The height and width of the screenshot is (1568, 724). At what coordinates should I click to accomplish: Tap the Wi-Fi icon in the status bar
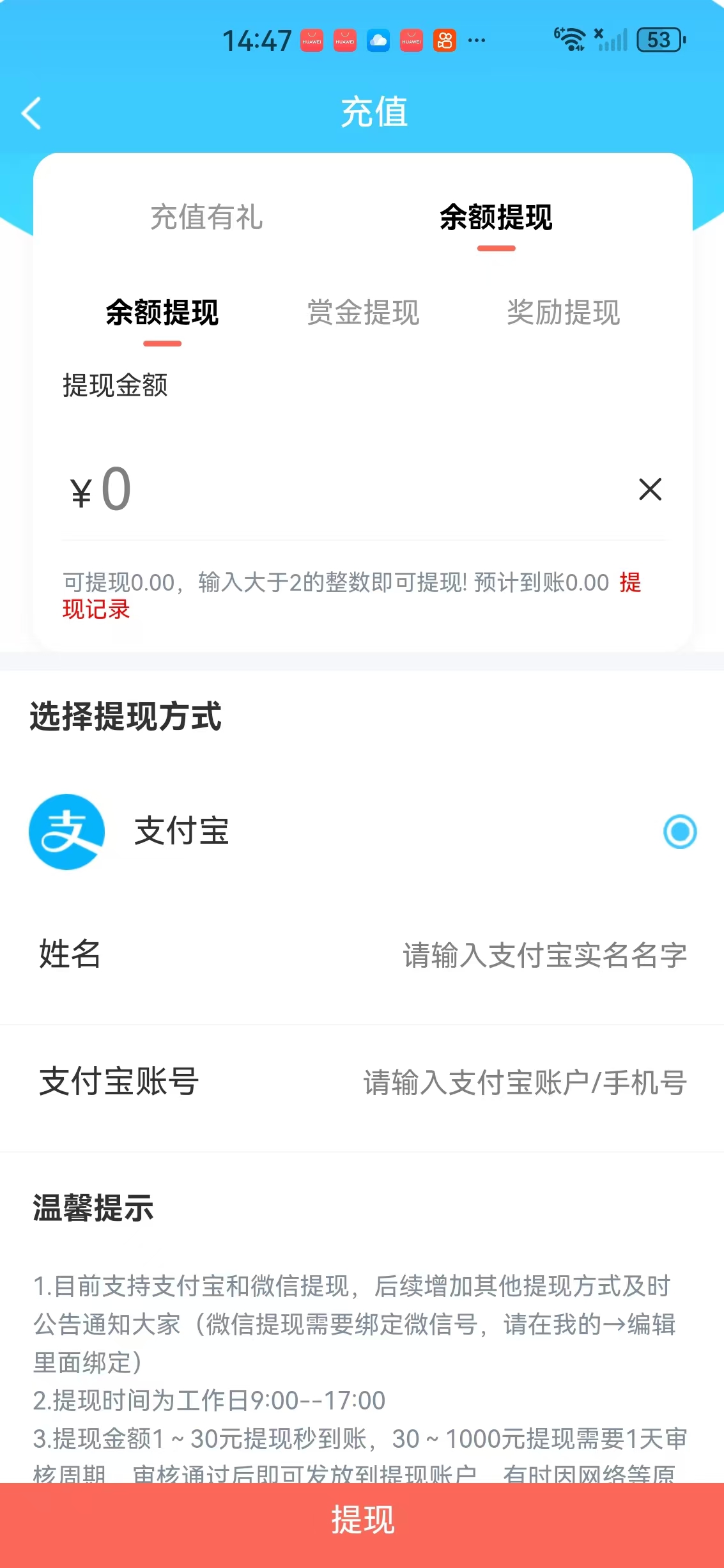pyautogui.click(x=573, y=42)
